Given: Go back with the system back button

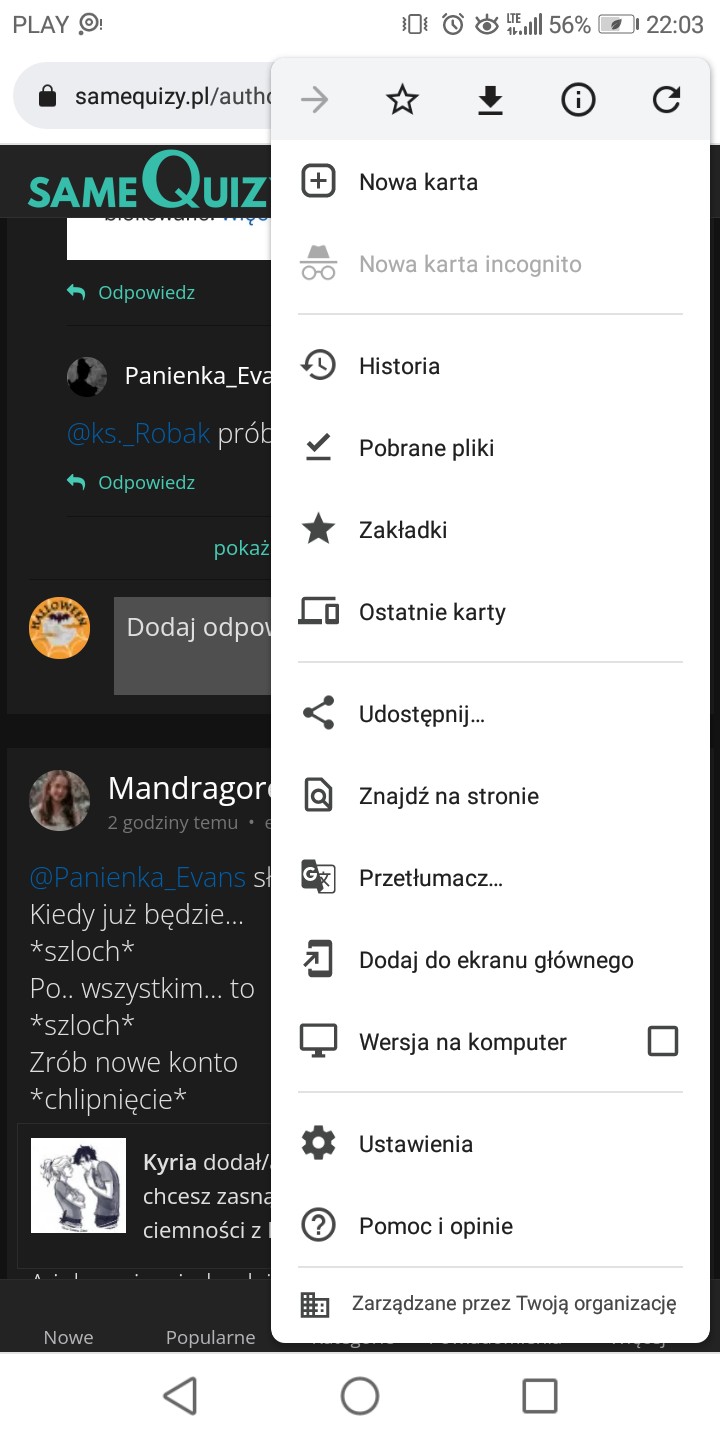Looking at the screenshot, I should [x=180, y=1396].
